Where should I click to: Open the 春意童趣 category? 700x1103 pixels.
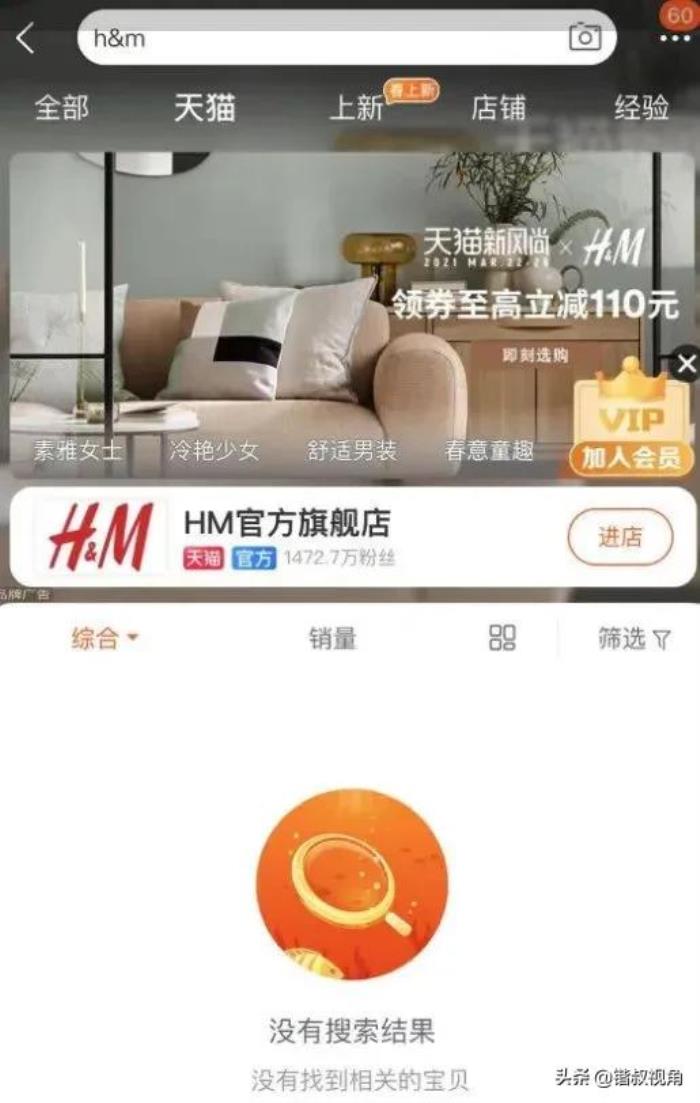coord(490,451)
